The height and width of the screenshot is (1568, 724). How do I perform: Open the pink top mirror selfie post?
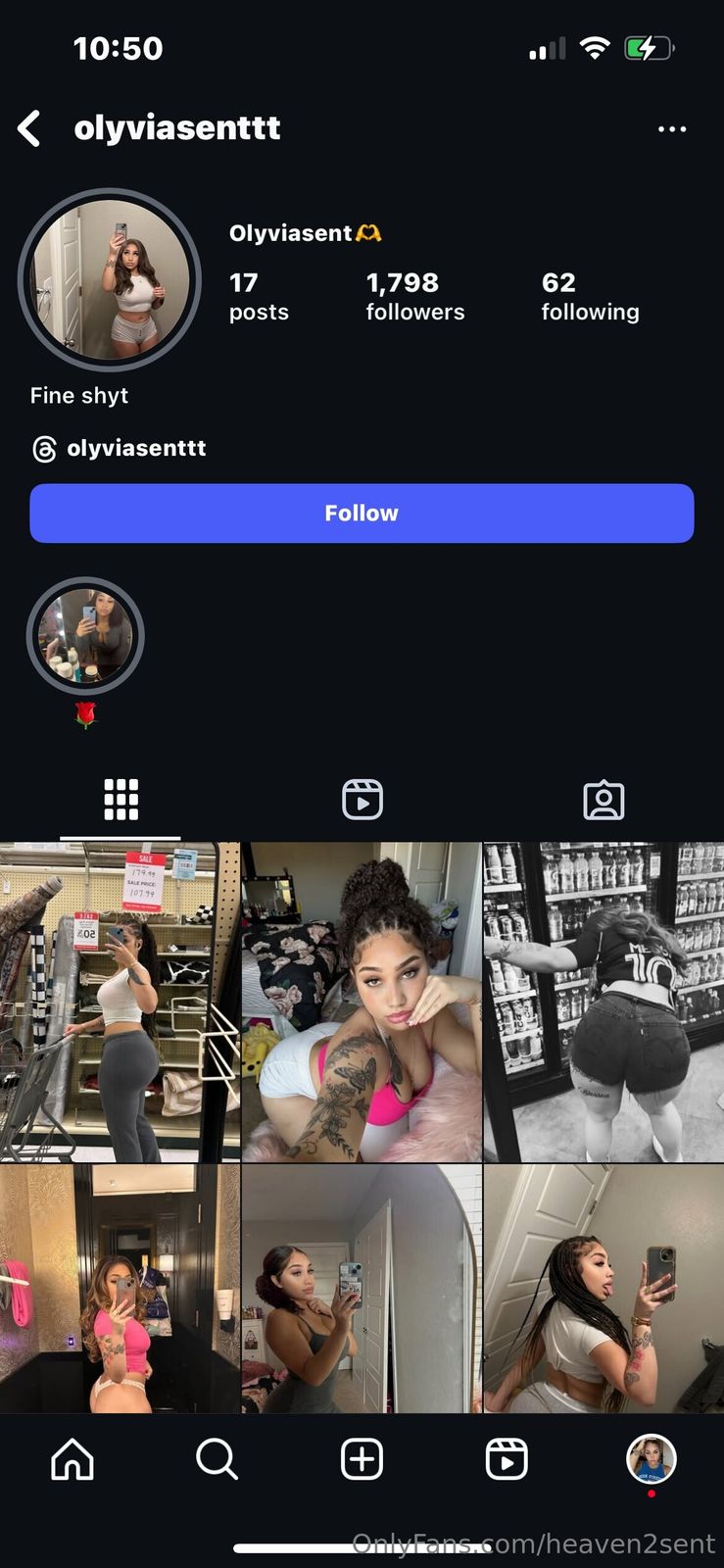point(120,1288)
